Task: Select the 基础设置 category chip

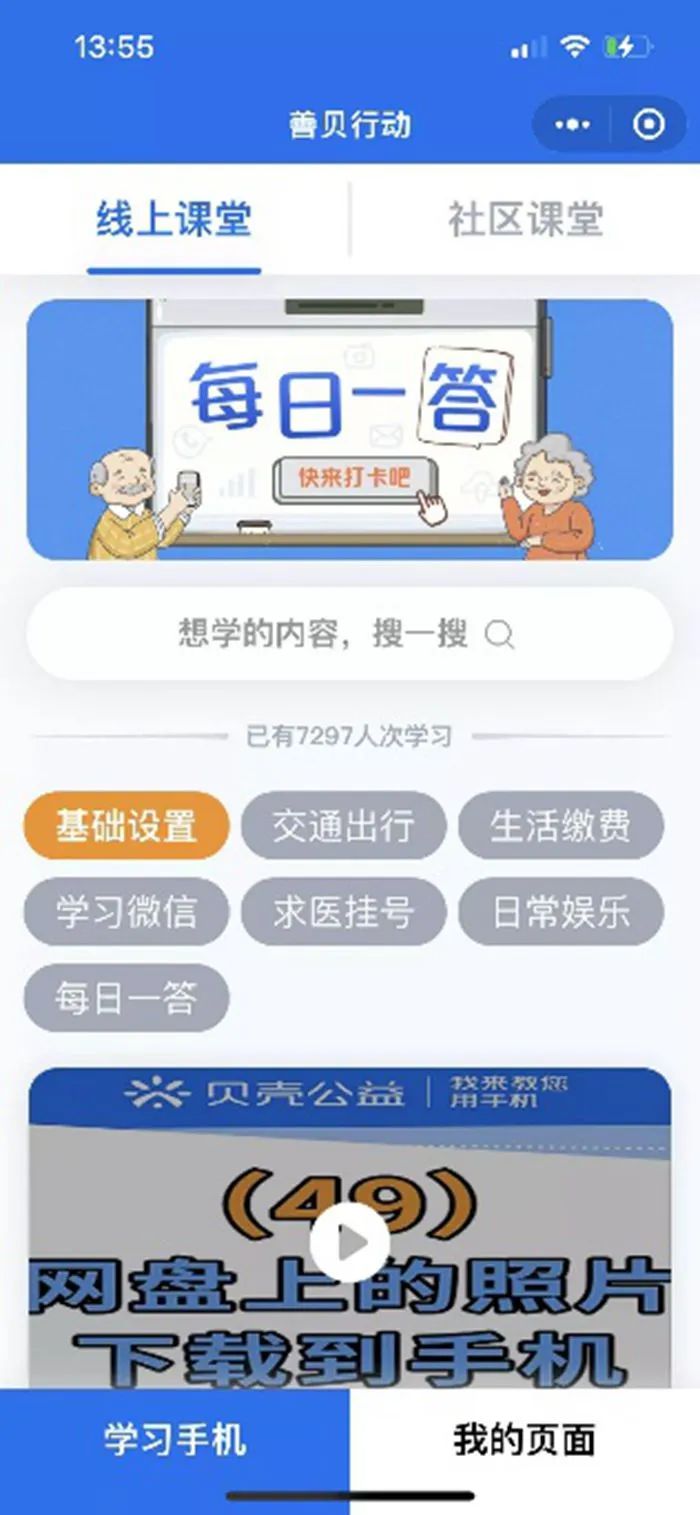Action: point(126,826)
